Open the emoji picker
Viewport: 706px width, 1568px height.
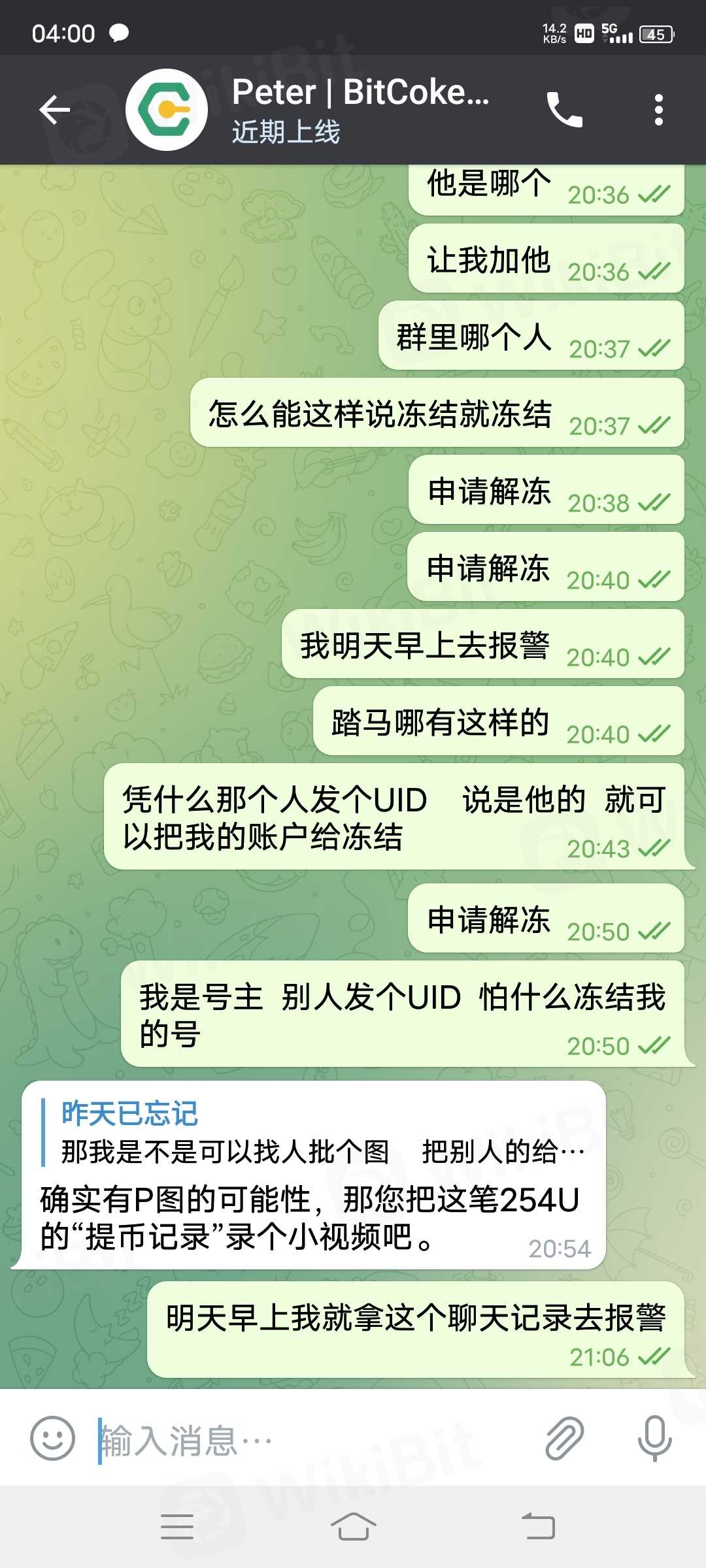tap(52, 1438)
